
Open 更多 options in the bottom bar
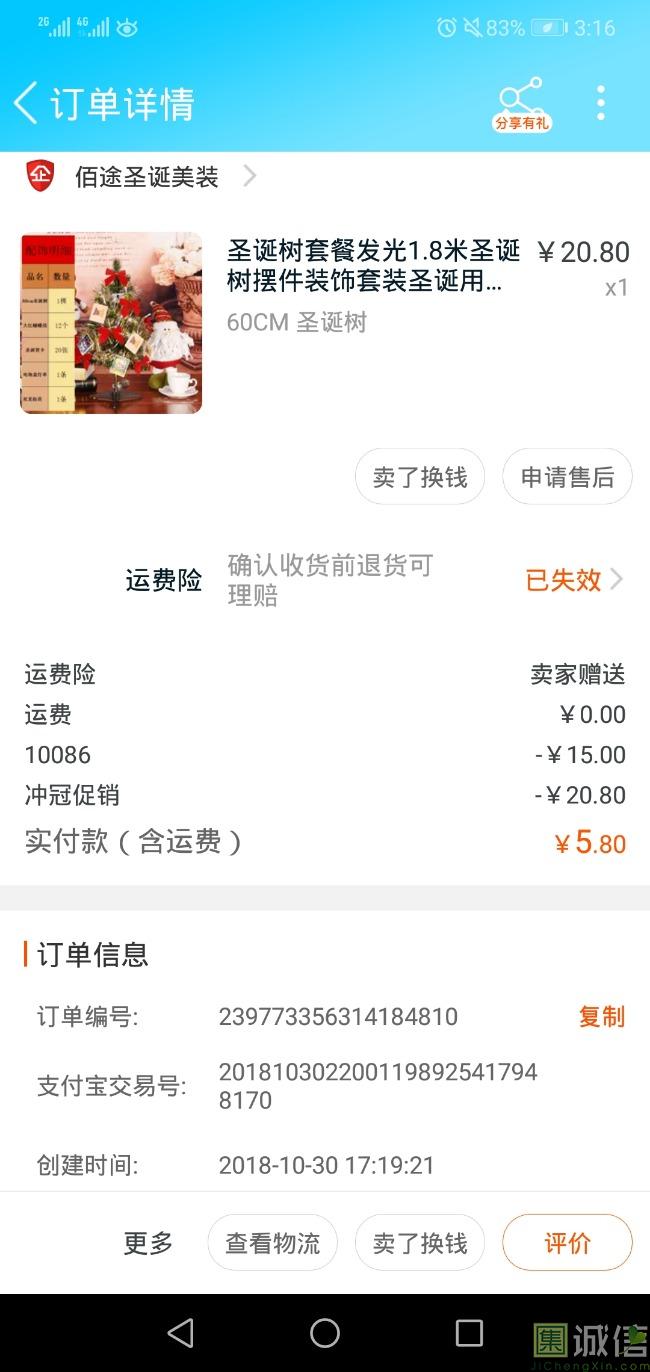148,1243
